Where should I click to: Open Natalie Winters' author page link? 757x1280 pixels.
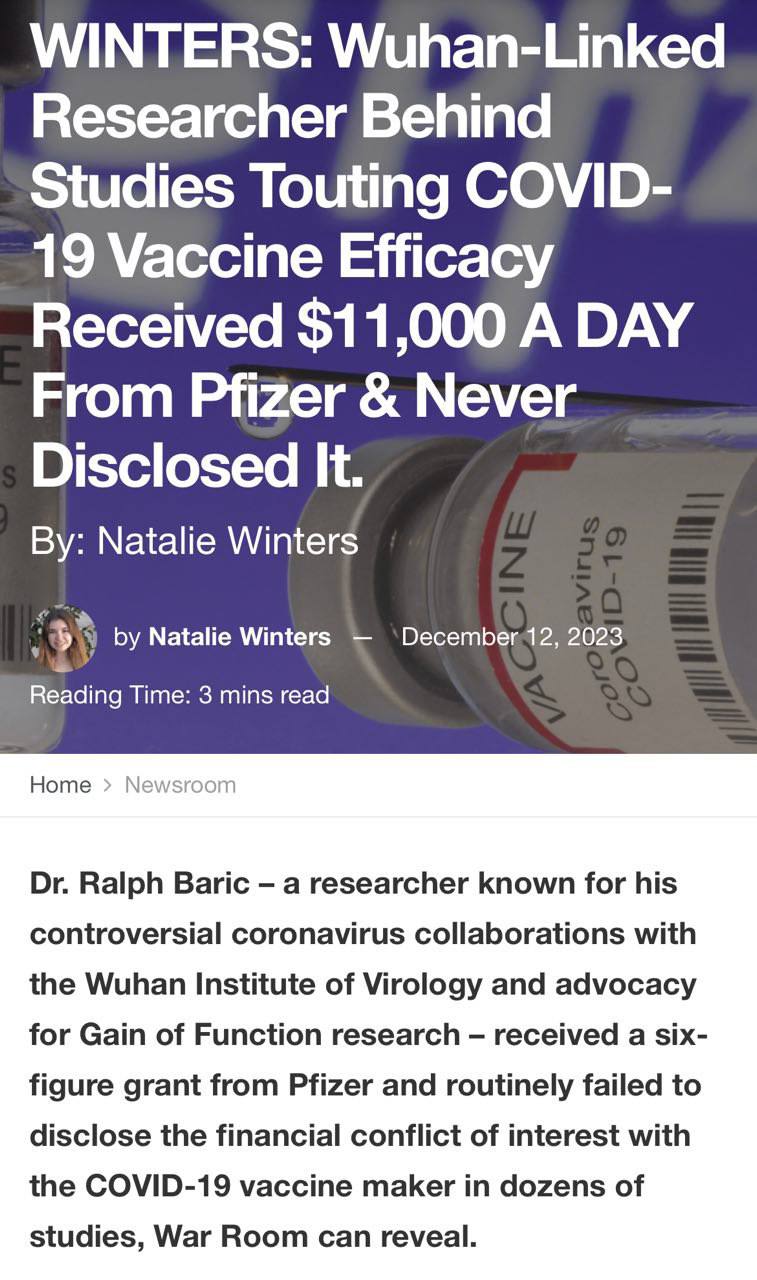coord(239,637)
